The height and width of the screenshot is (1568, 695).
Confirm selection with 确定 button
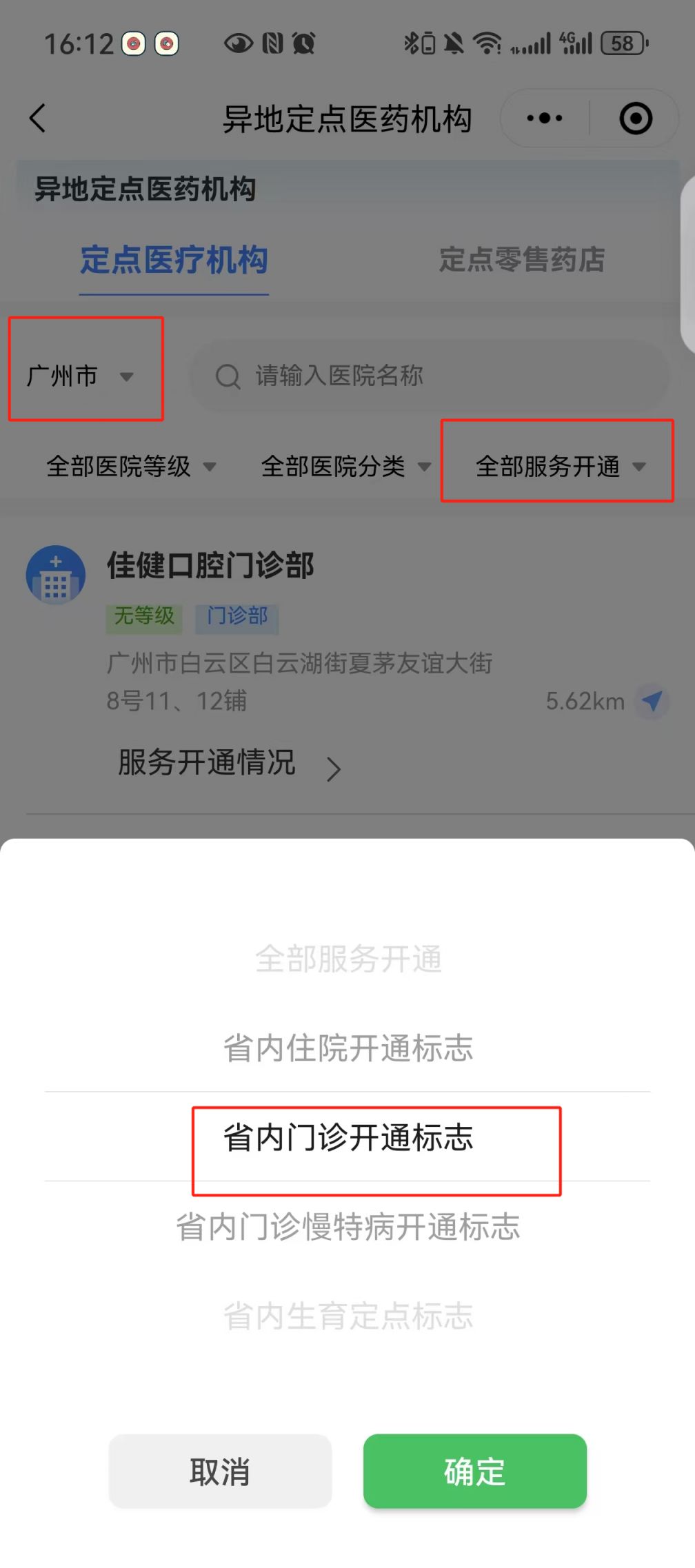point(474,1471)
